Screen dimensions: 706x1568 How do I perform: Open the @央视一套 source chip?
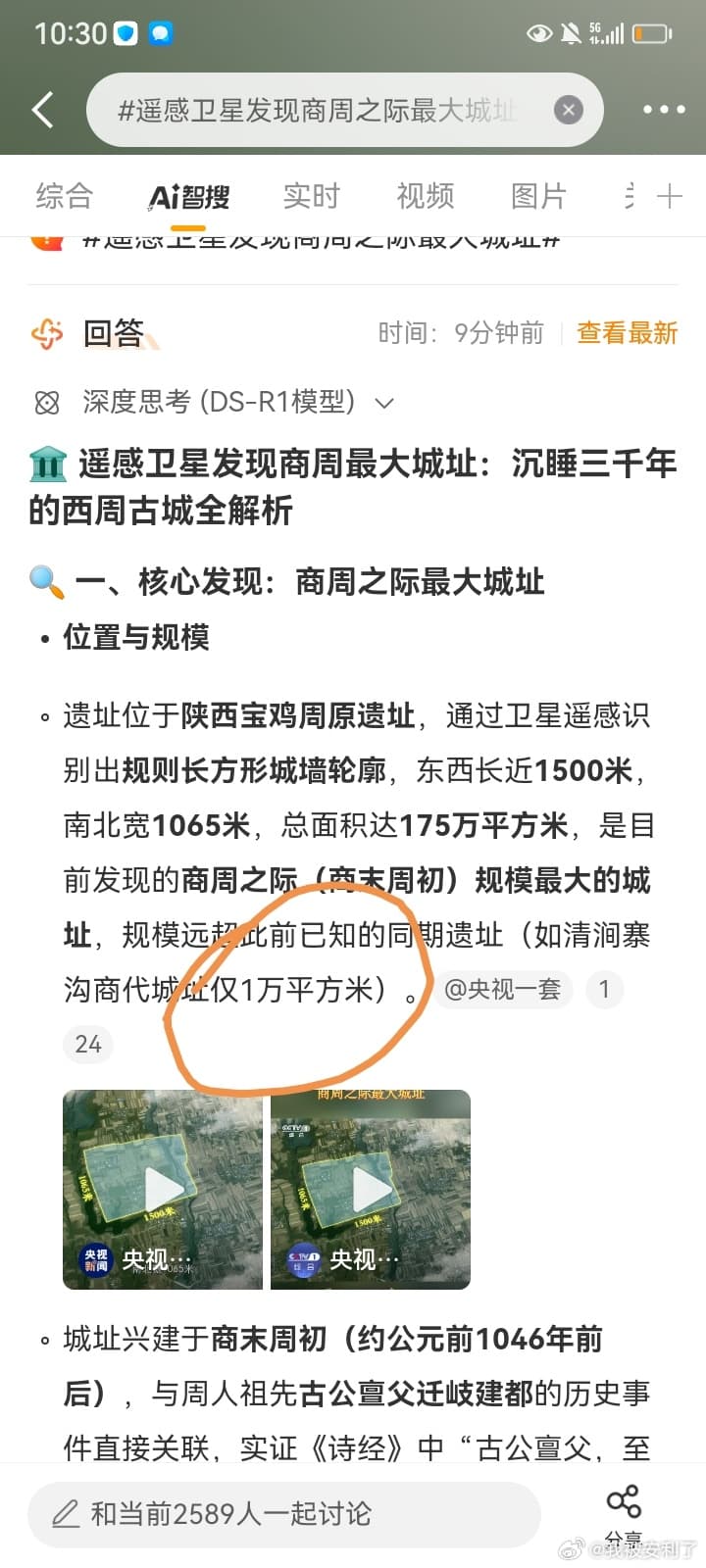(x=501, y=989)
